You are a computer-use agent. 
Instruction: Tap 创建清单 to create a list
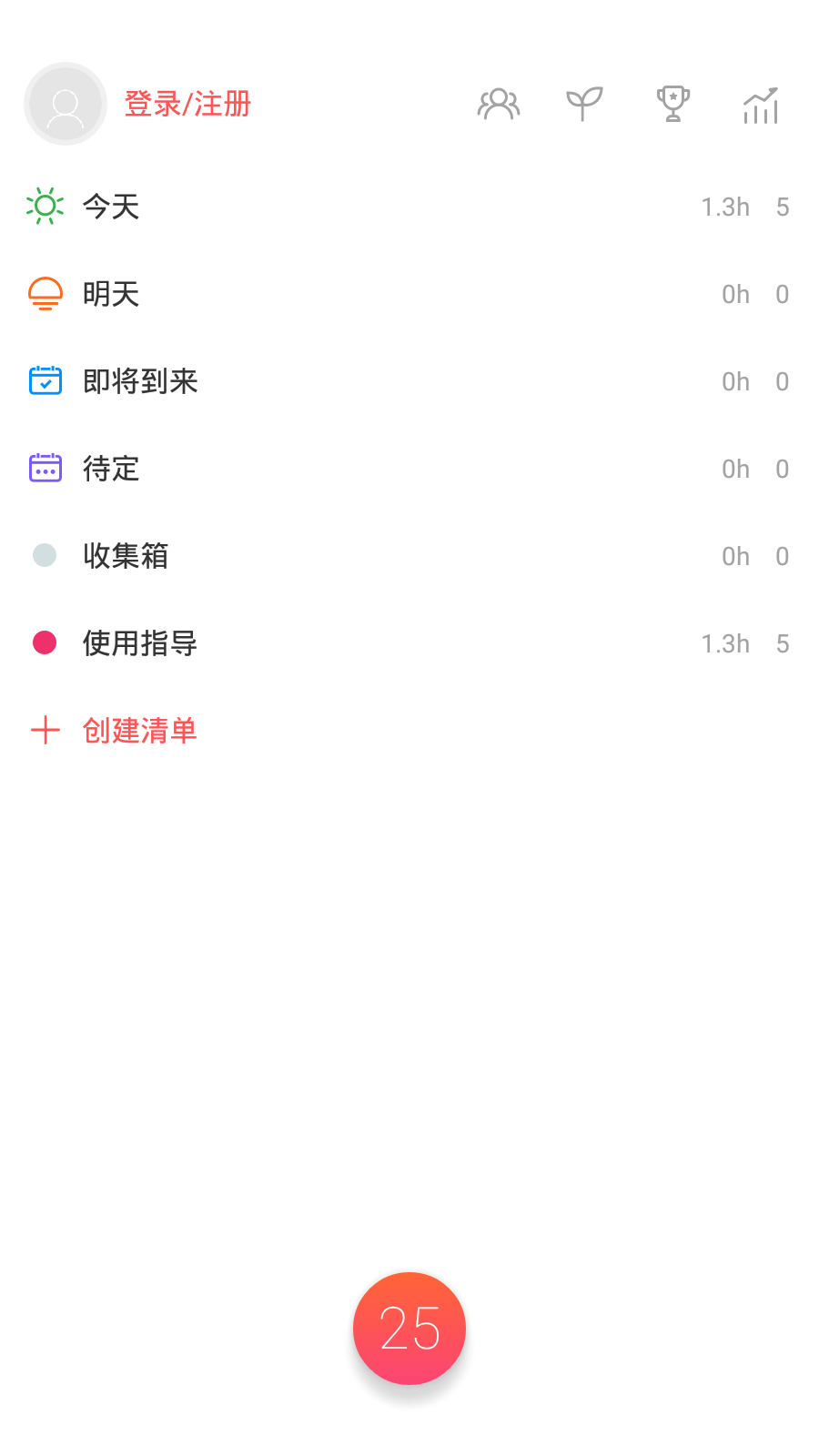[138, 731]
